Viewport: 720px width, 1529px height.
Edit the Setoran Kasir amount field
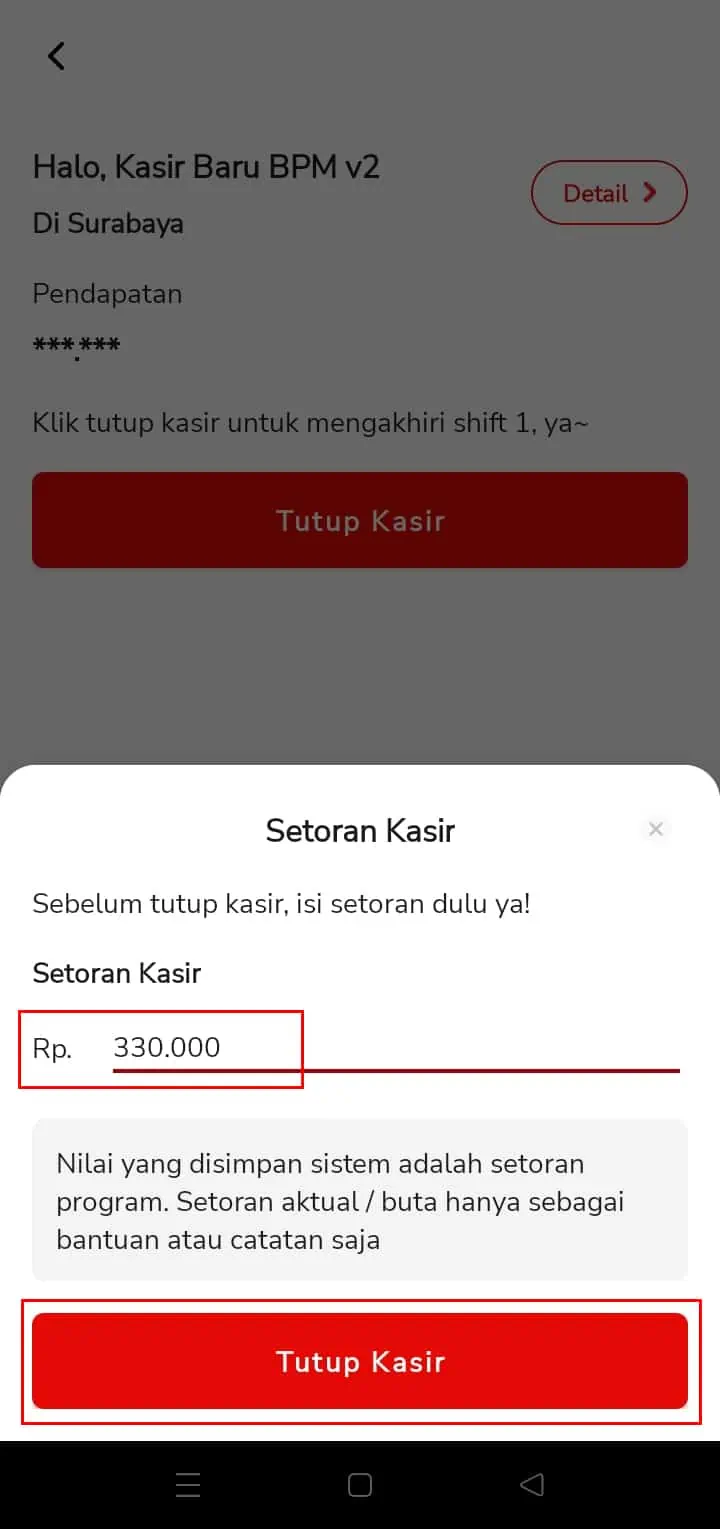(396, 1048)
